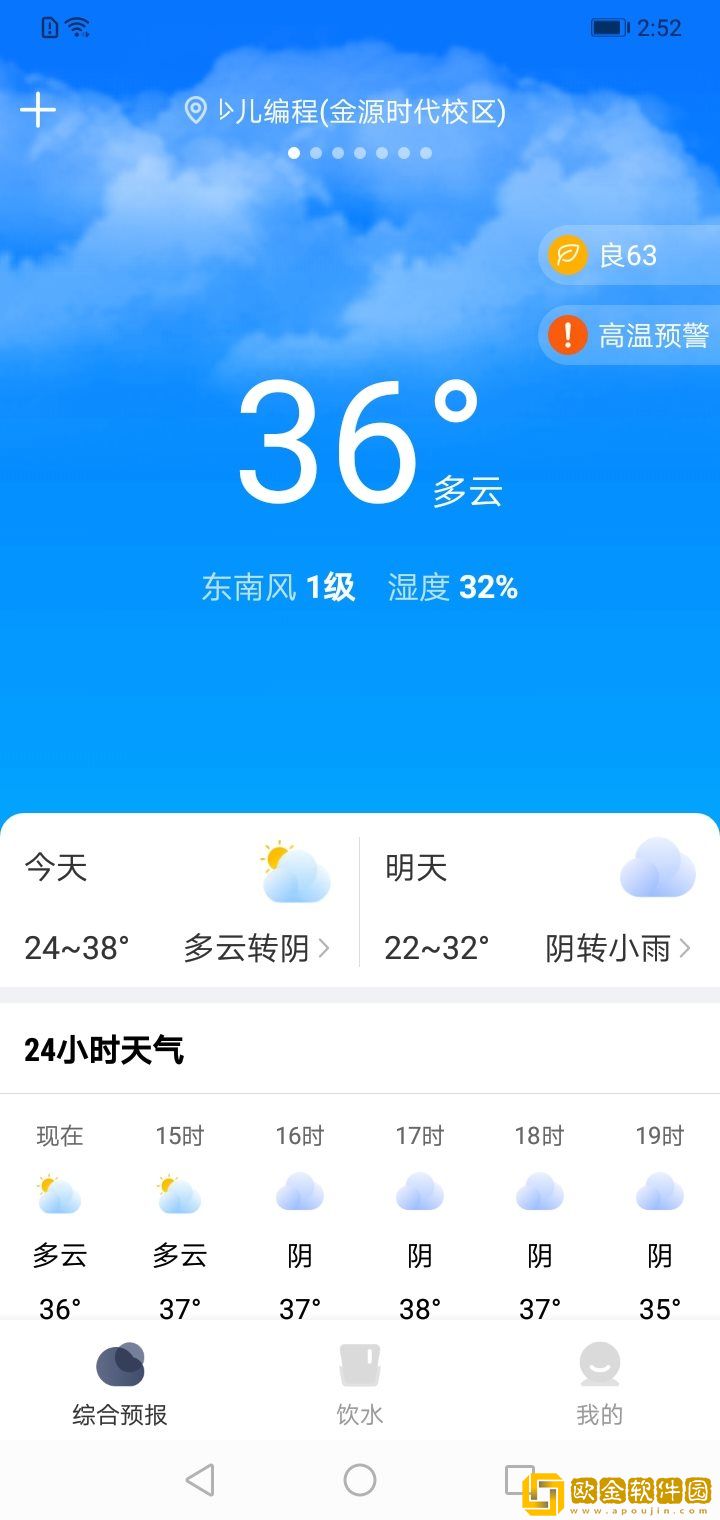Switch to the 我的 tab
The image size is (720, 1520).
599,1413
